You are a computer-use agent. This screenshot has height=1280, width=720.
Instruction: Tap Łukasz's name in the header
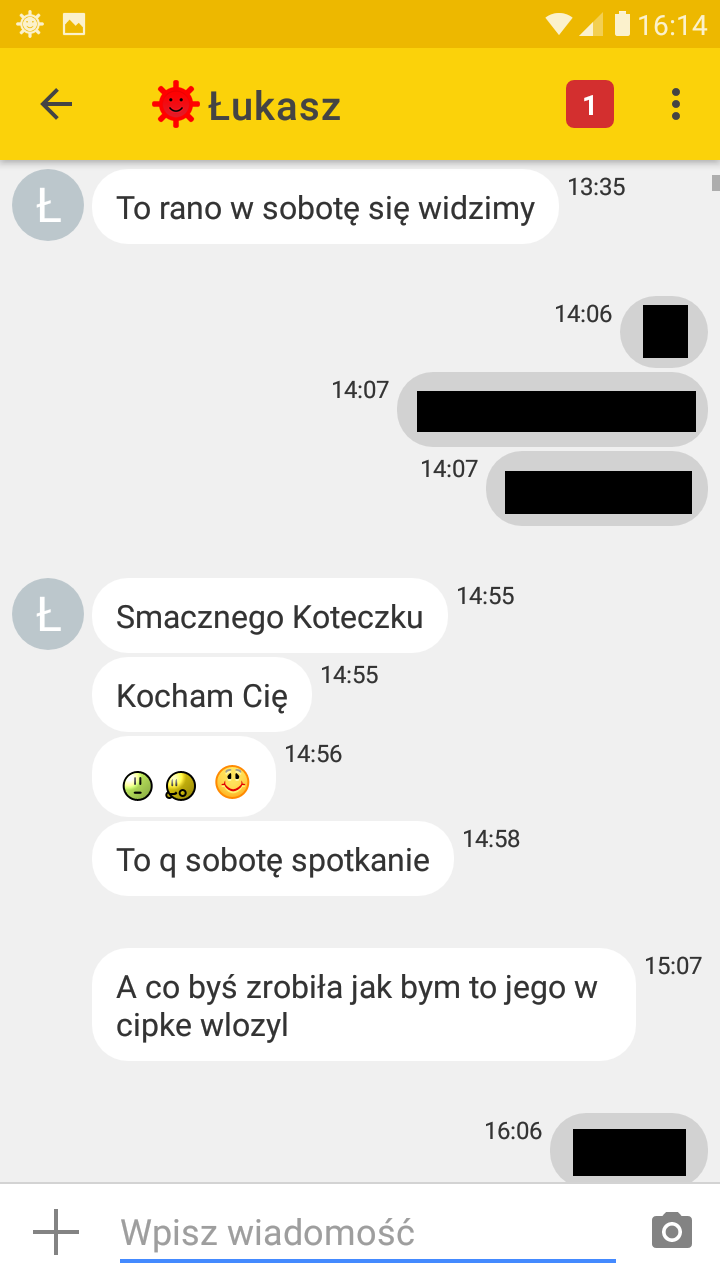coord(274,105)
